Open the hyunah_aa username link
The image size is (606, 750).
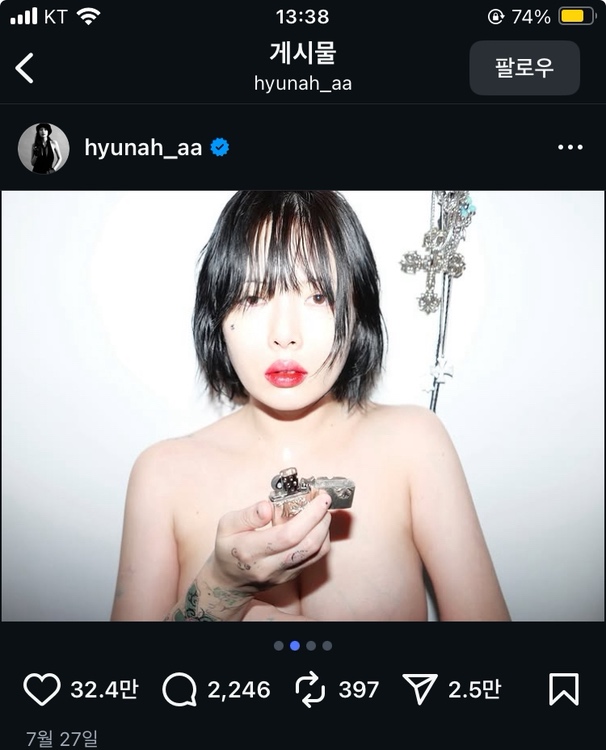[x=143, y=148]
